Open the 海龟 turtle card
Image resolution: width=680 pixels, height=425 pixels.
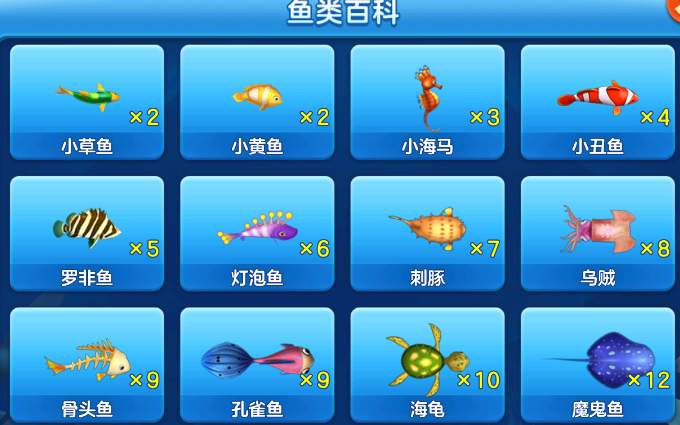pos(427,365)
